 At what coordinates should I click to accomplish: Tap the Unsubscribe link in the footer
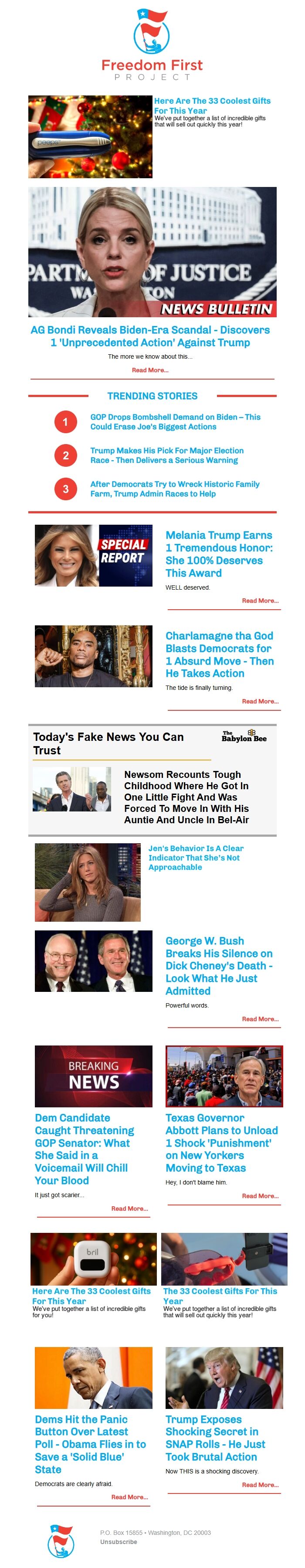pos(118,1542)
